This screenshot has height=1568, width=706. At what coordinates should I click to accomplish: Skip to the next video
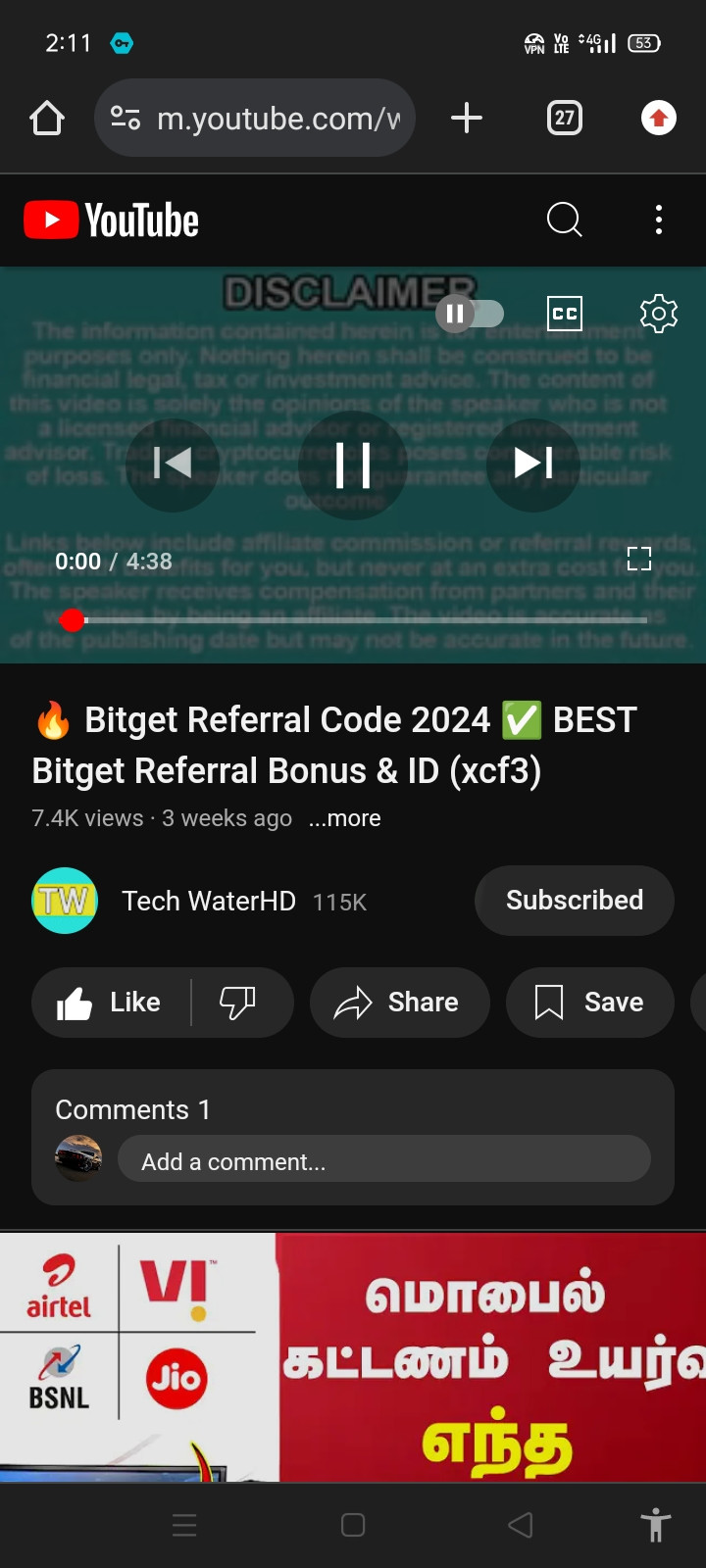coord(533,465)
